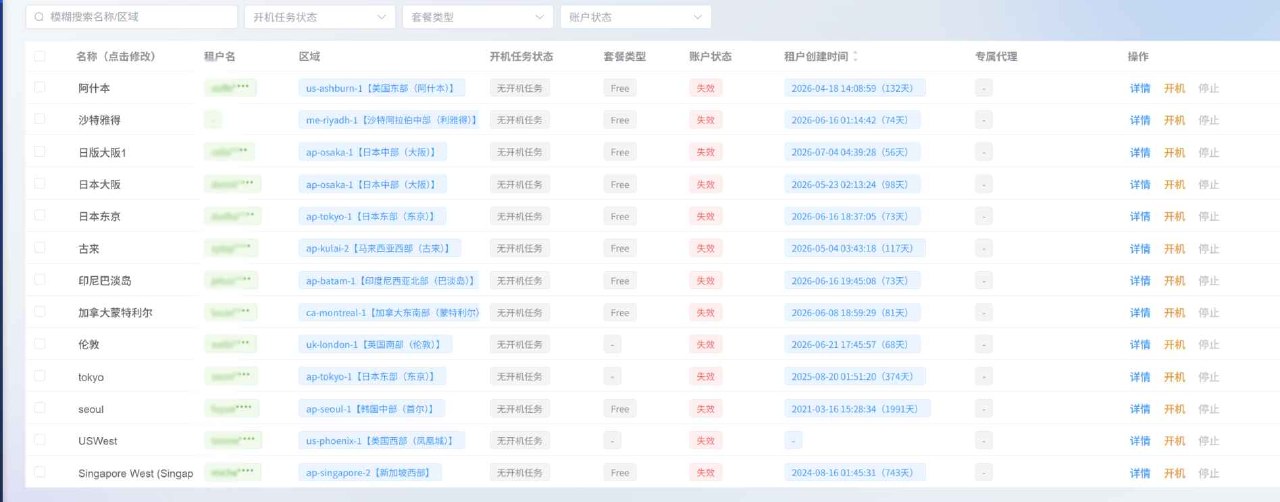This screenshot has height=502, width=1280.
Task: Edit the name 日本大阪
Action: tap(99, 184)
